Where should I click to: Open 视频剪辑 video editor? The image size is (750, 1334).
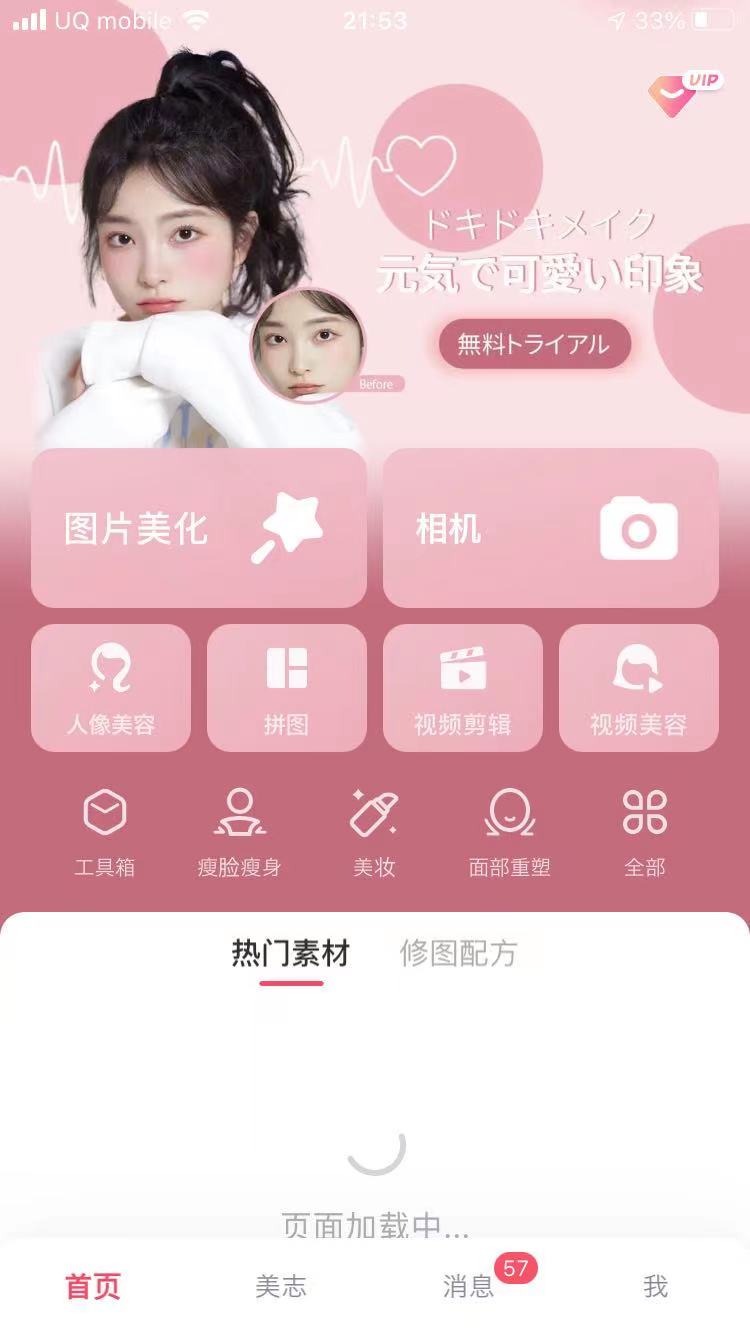click(462, 688)
